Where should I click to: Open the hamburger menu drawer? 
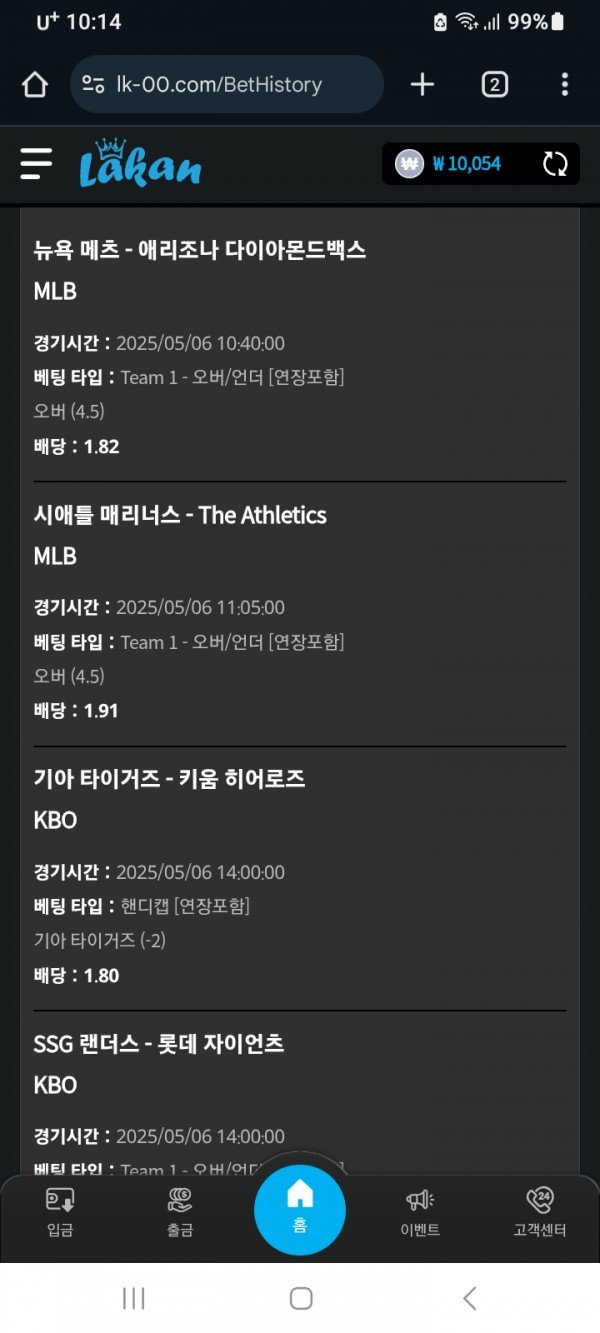point(36,164)
